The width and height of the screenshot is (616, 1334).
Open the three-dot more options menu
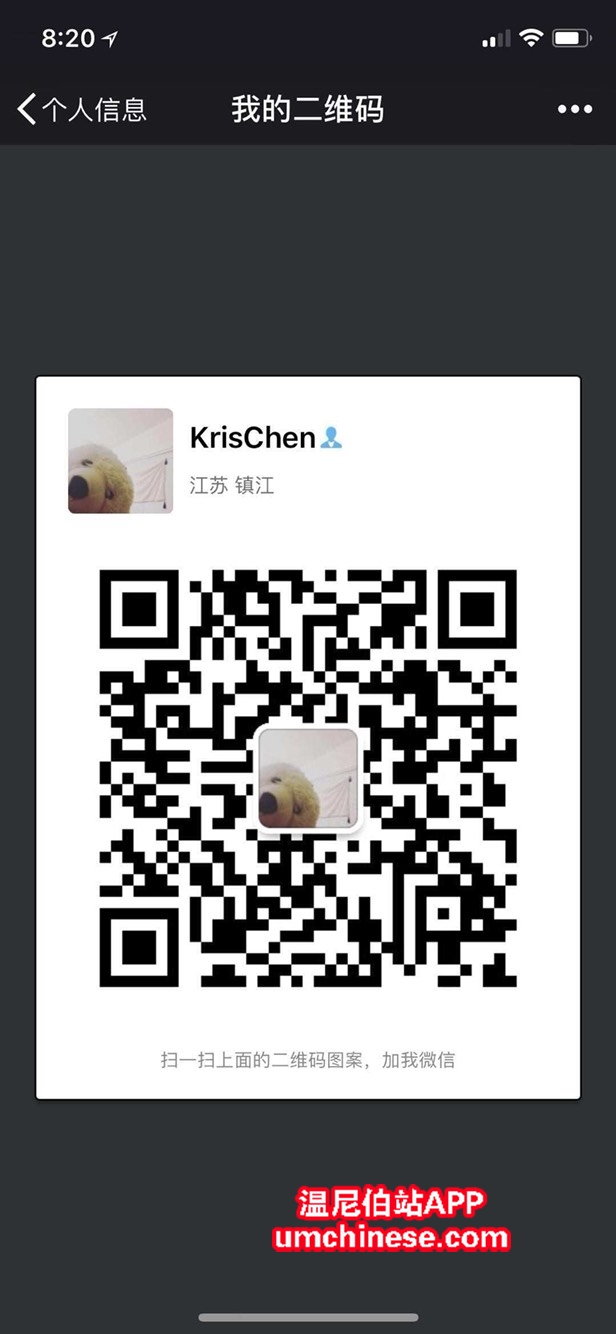(x=575, y=110)
